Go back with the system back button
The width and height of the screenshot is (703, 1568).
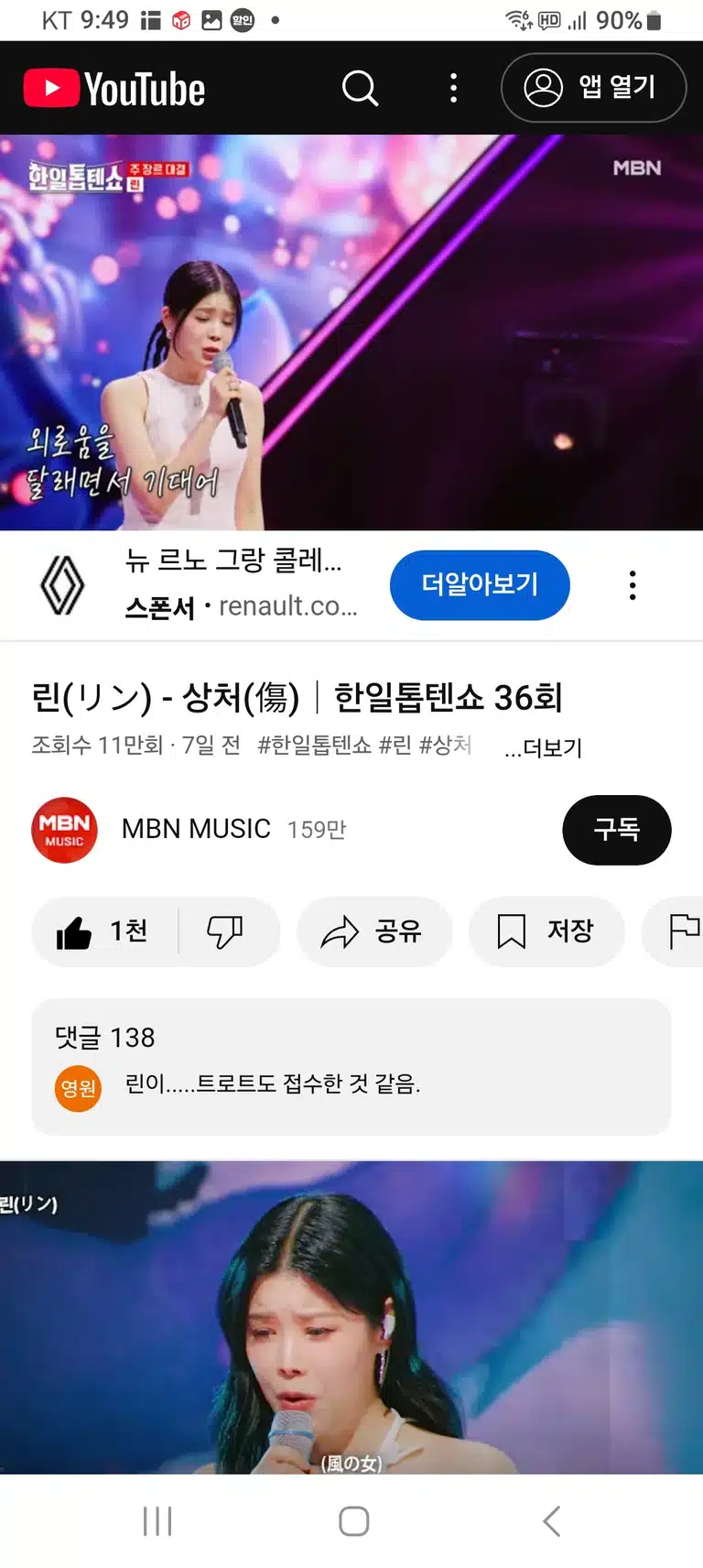(551, 1521)
